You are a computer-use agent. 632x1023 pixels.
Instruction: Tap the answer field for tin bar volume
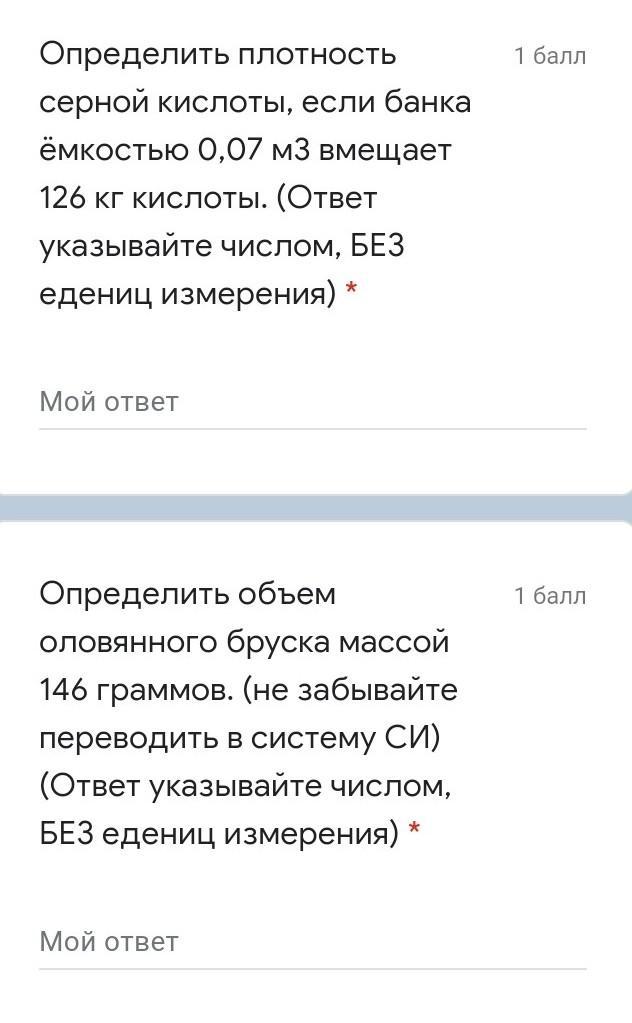312,942
